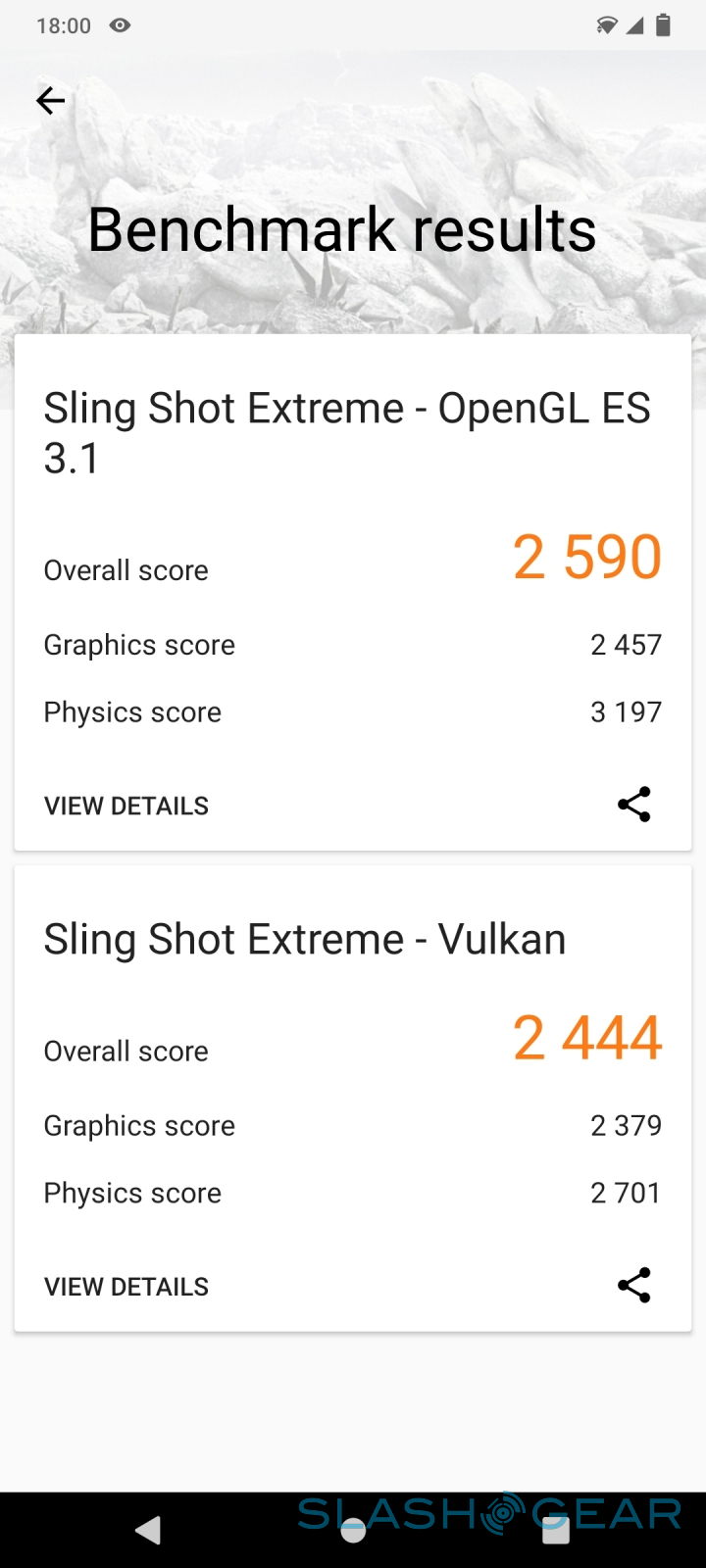
Task: View details of the Vulkan result
Action: coord(126,1287)
